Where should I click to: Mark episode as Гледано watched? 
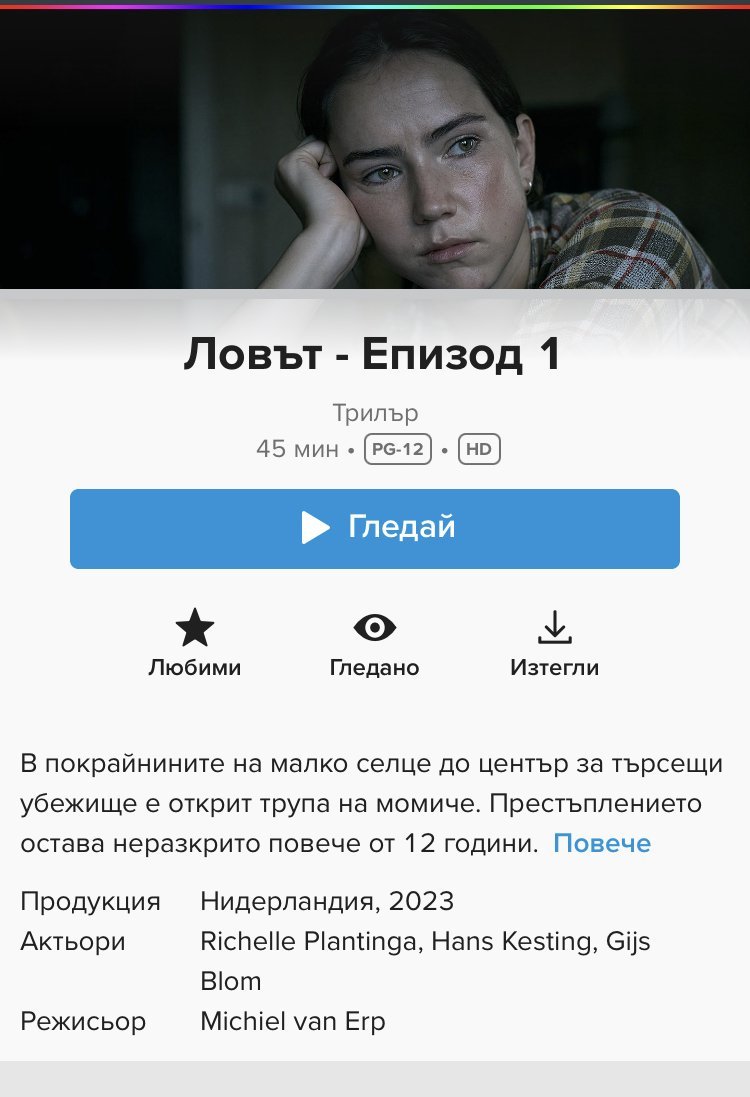[x=375, y=644]
